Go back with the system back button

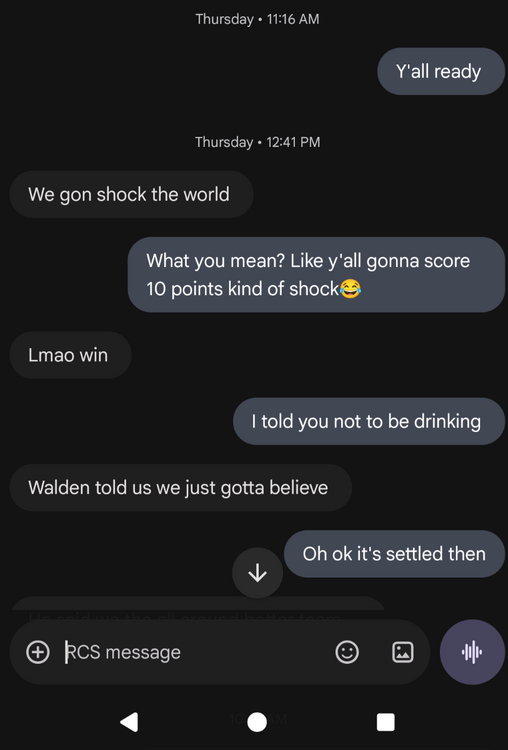click(x=129, y=722)
